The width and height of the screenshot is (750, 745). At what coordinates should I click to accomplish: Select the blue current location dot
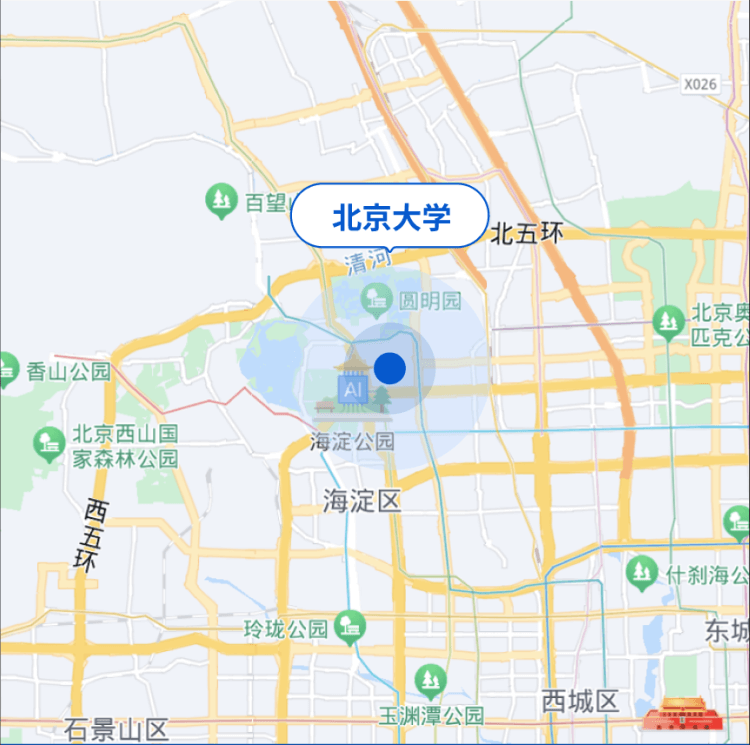[x=390, y=368]
